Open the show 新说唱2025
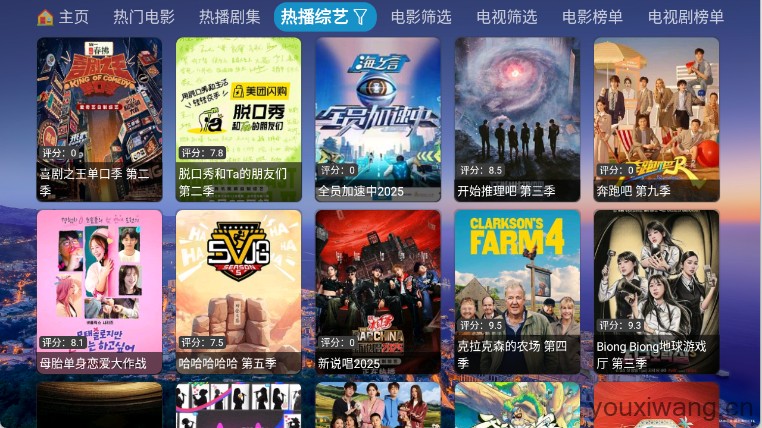The width and height of the screenshot is (762, 428). (x=378, y=291)
